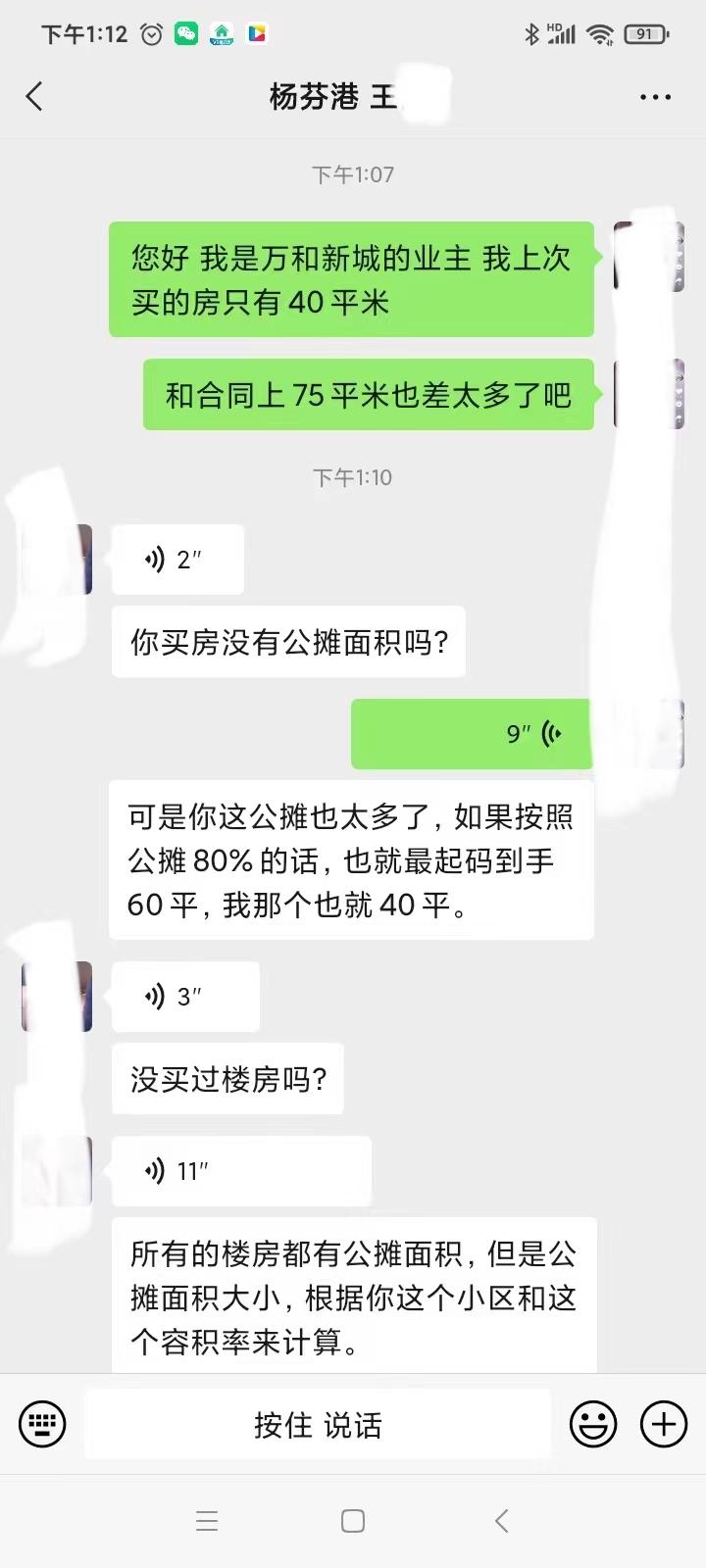Open the emoji picker
The width and height of the screenshot is (706, 1568).
pyautogui.click(x=593, y=1424)
